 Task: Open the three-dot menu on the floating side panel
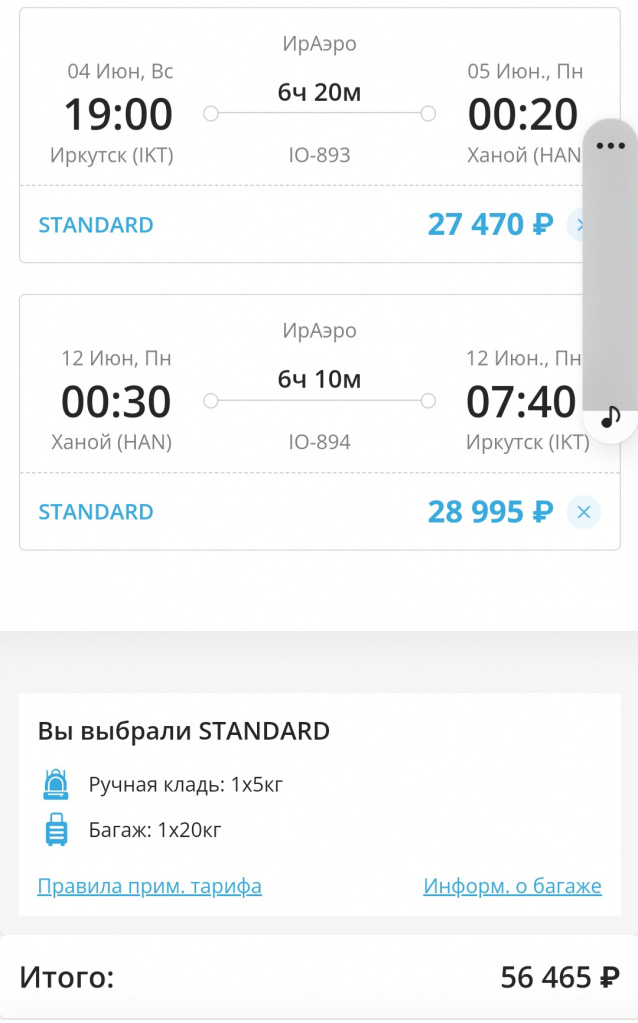pyautogui.click(x=610, y=146)
